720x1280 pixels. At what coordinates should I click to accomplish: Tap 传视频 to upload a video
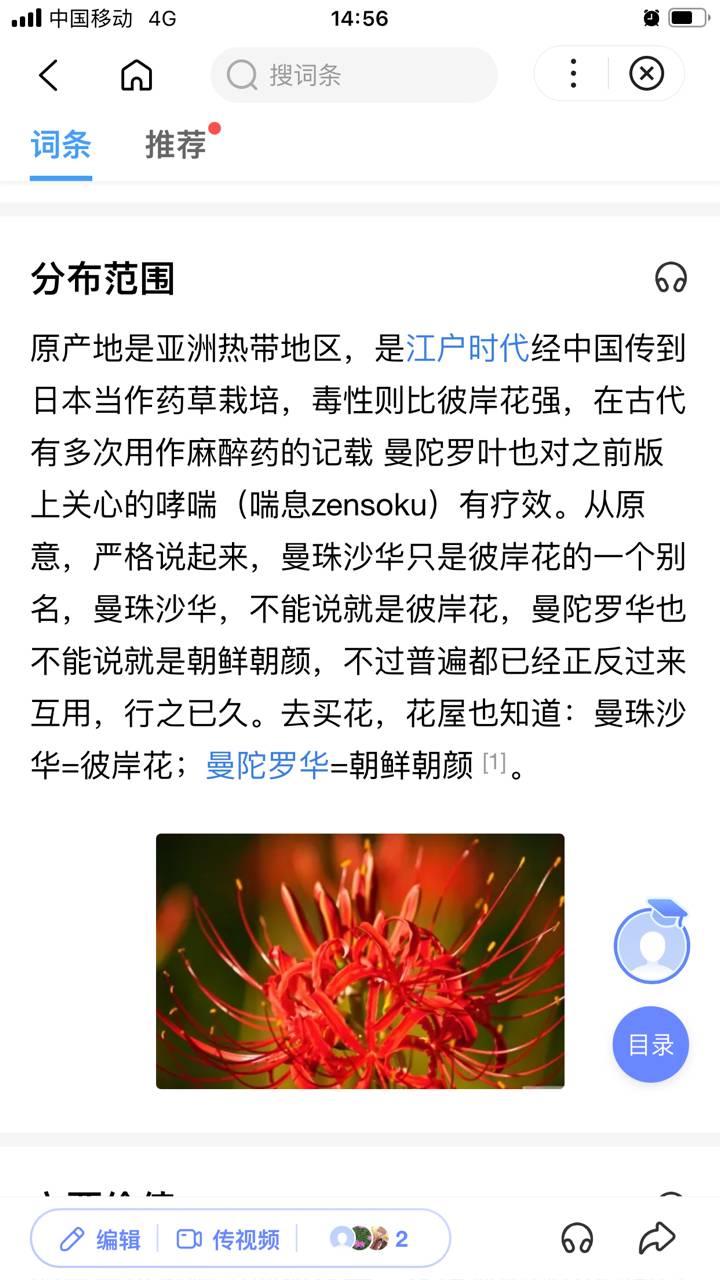[229, 1239]
